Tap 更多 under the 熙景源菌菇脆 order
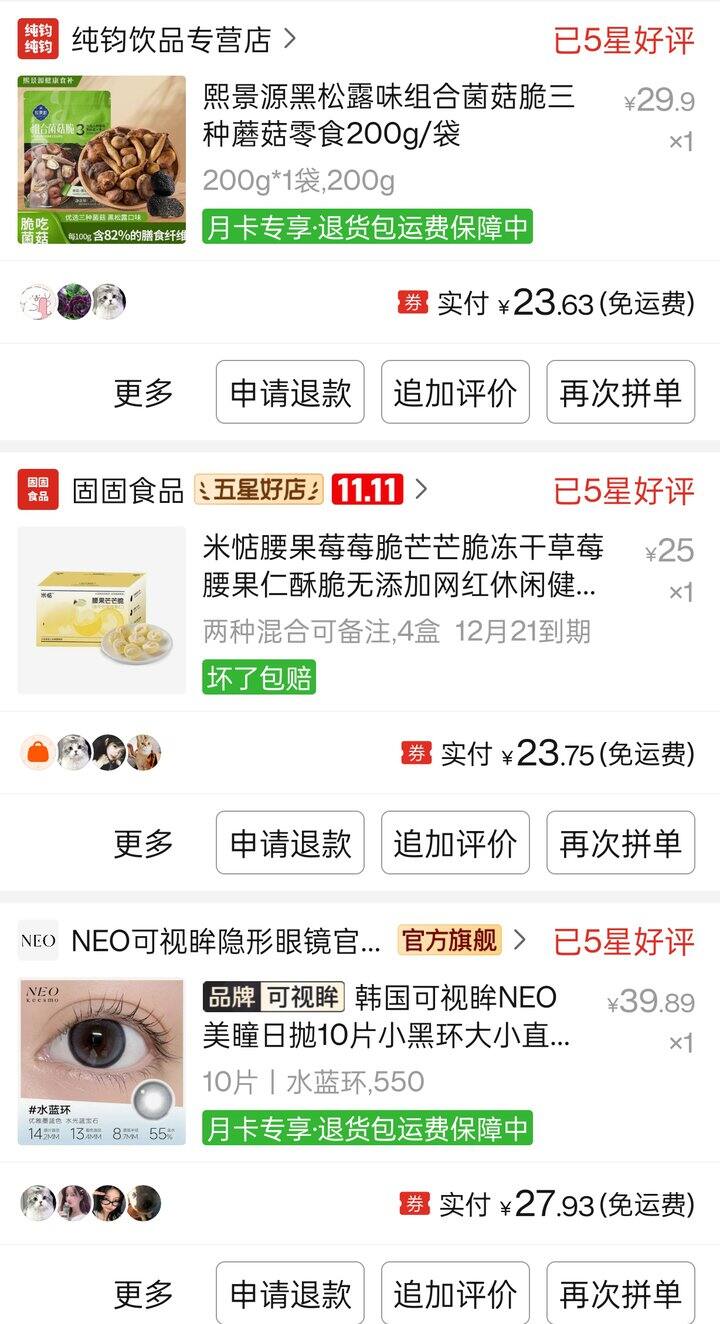Screen dimensions: 720x1324 click(143, 393)
